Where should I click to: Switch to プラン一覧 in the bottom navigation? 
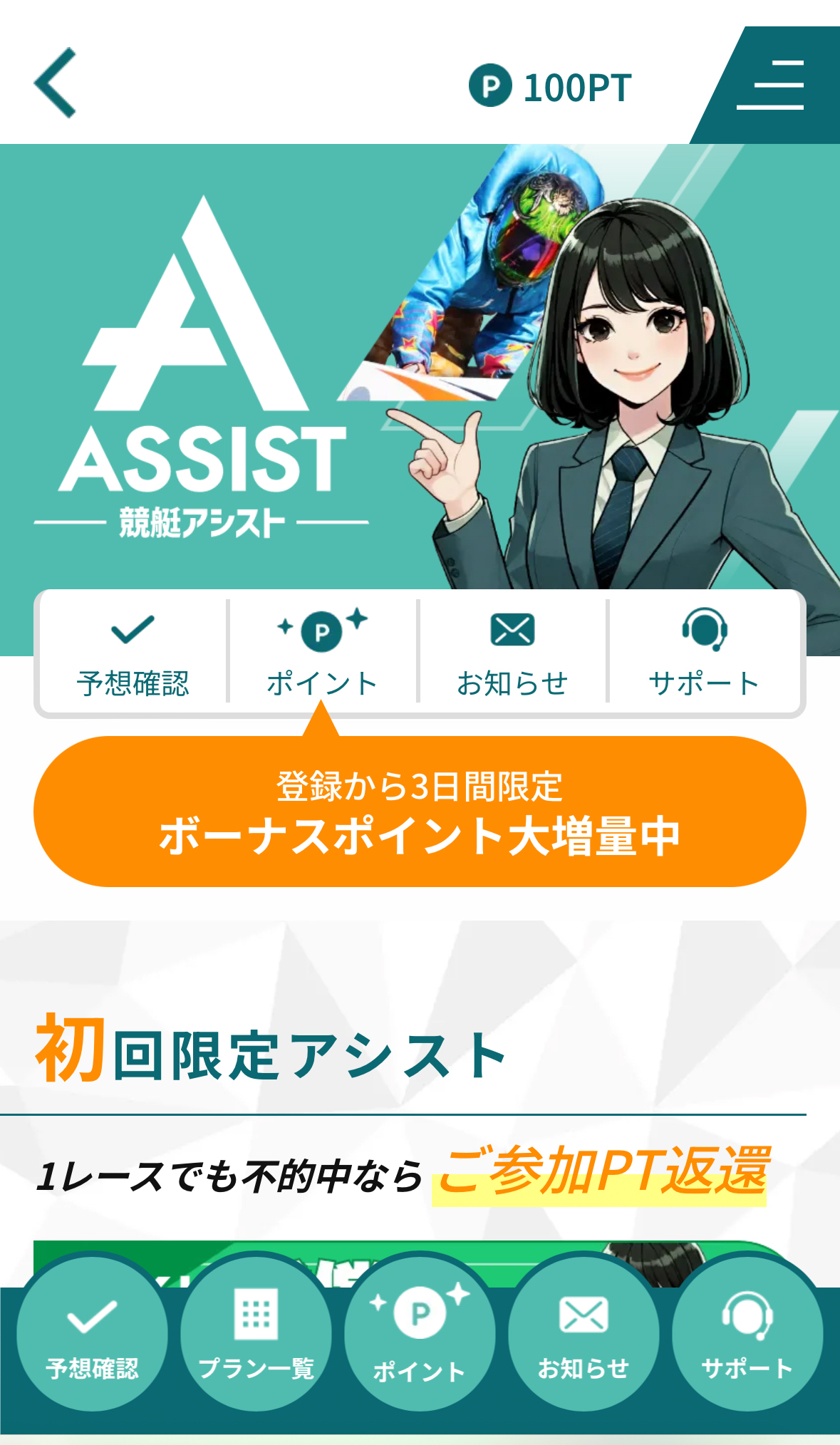pos(256,1334)
